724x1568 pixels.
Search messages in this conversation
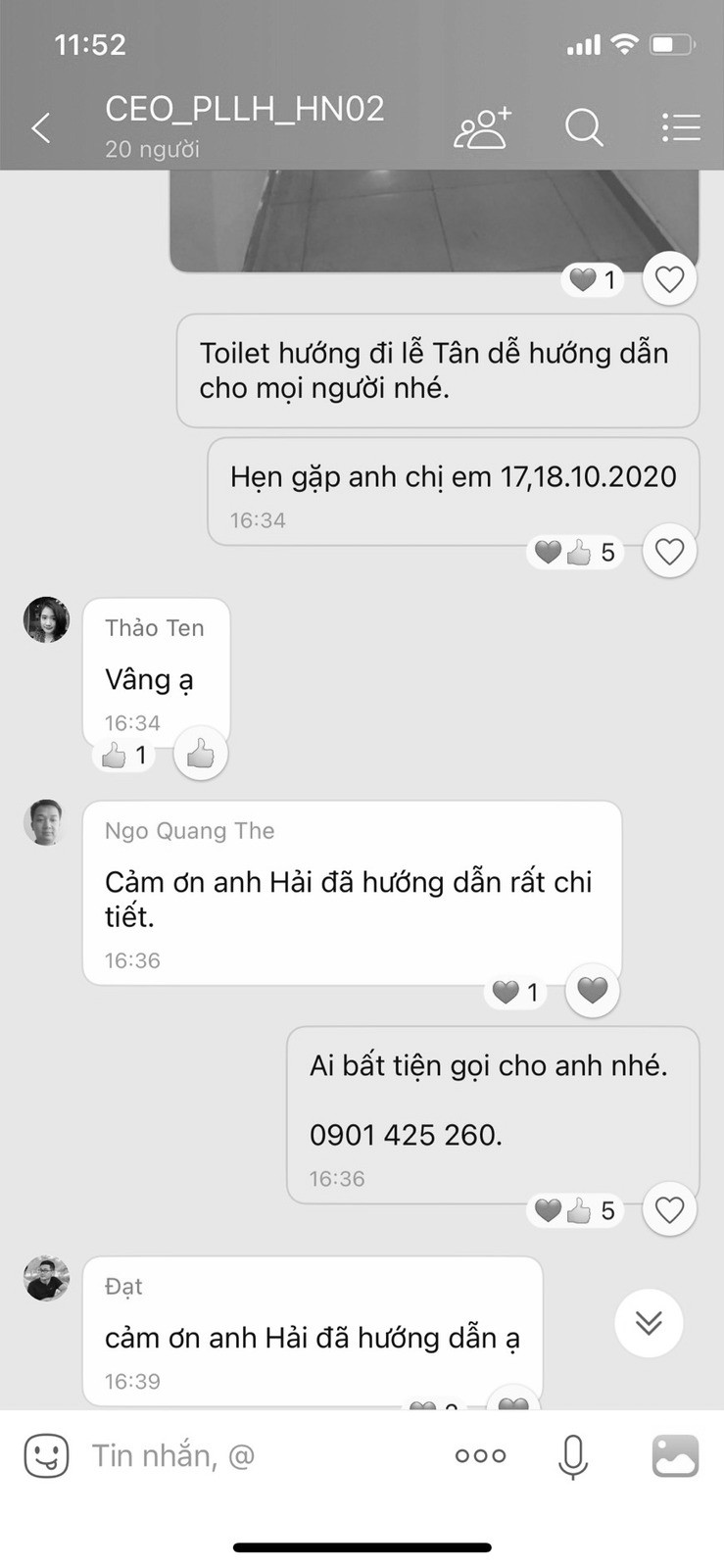pos(584,127)
